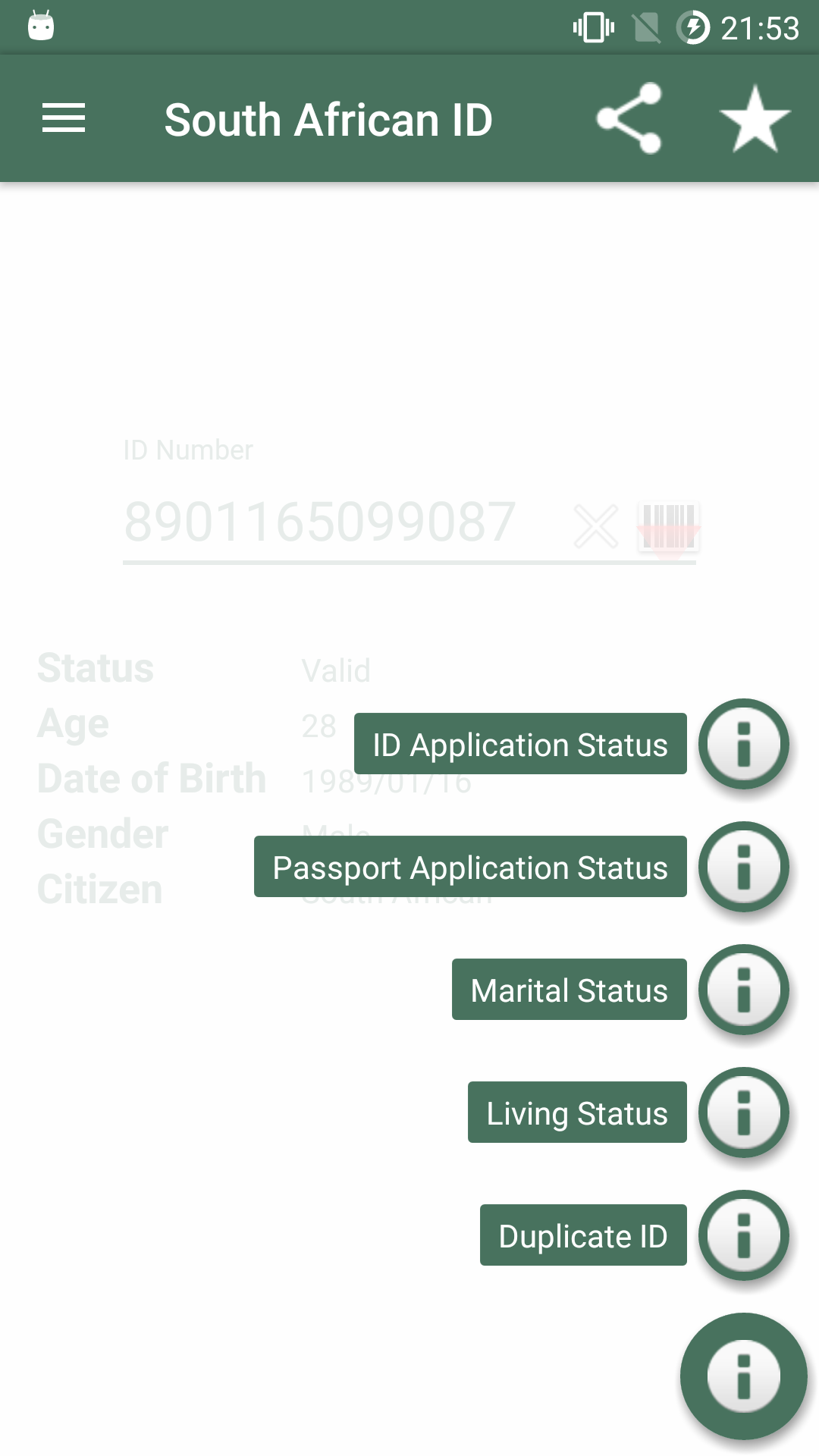Open the hamburger navigation menu
The height and width of the screenshot is (1456, 819).
coord(64,119)
